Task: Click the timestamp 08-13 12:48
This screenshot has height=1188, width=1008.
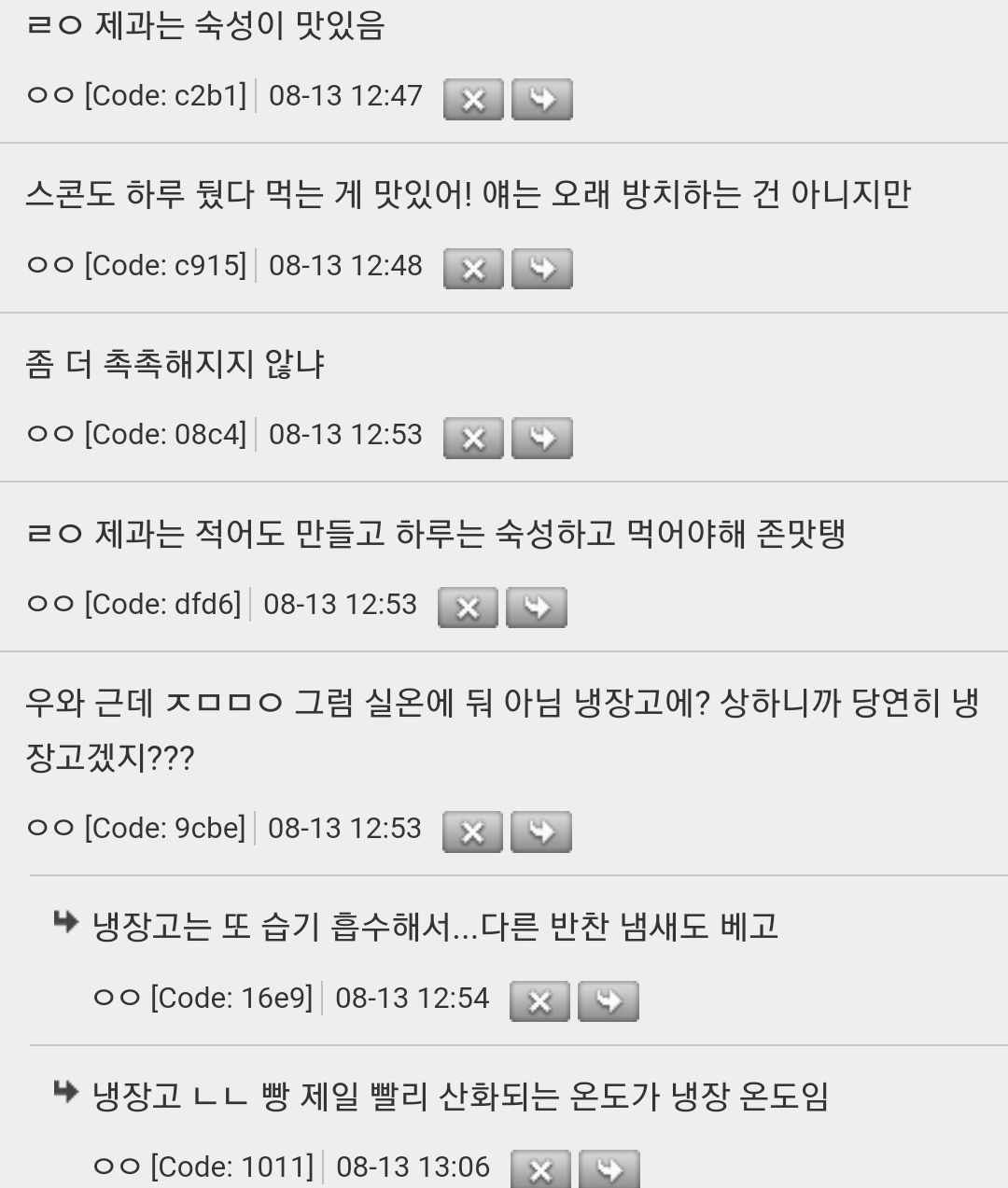Action: (x=343, y=266)
